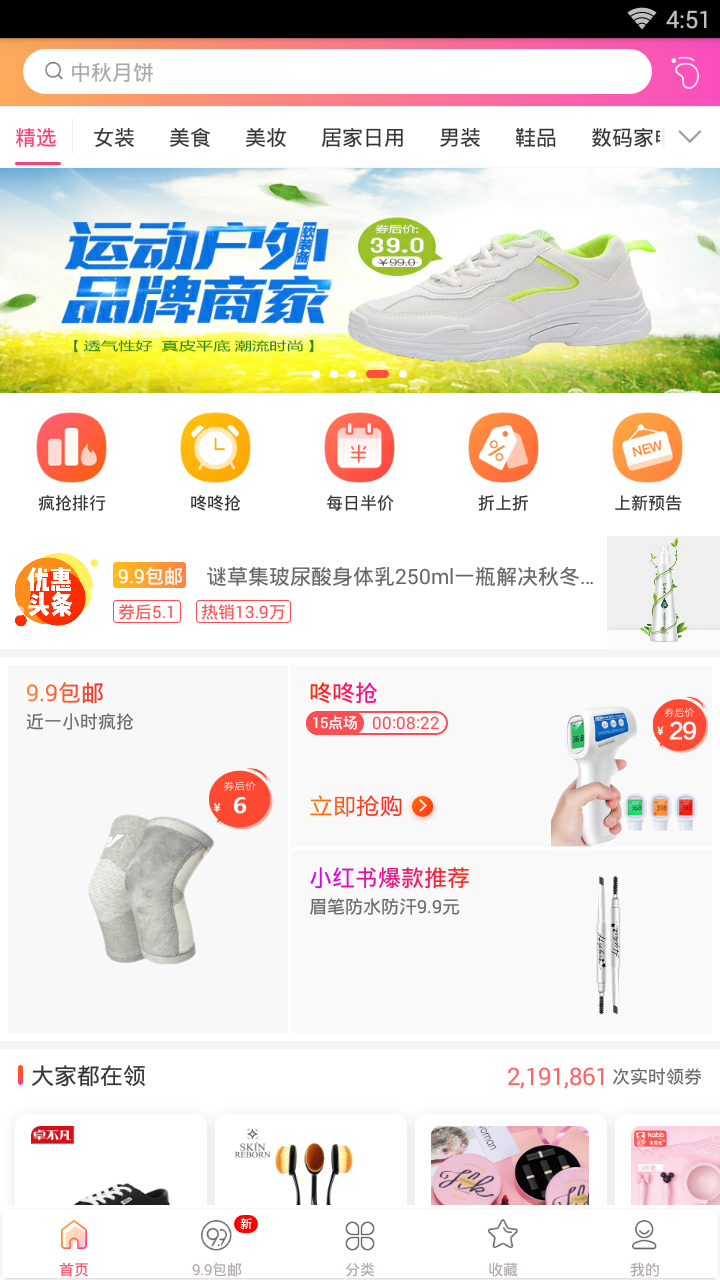Open 疯抢排行 ranking shortcut
Image resolution: width=720 pixels, height=1280 pixels.
72,462
